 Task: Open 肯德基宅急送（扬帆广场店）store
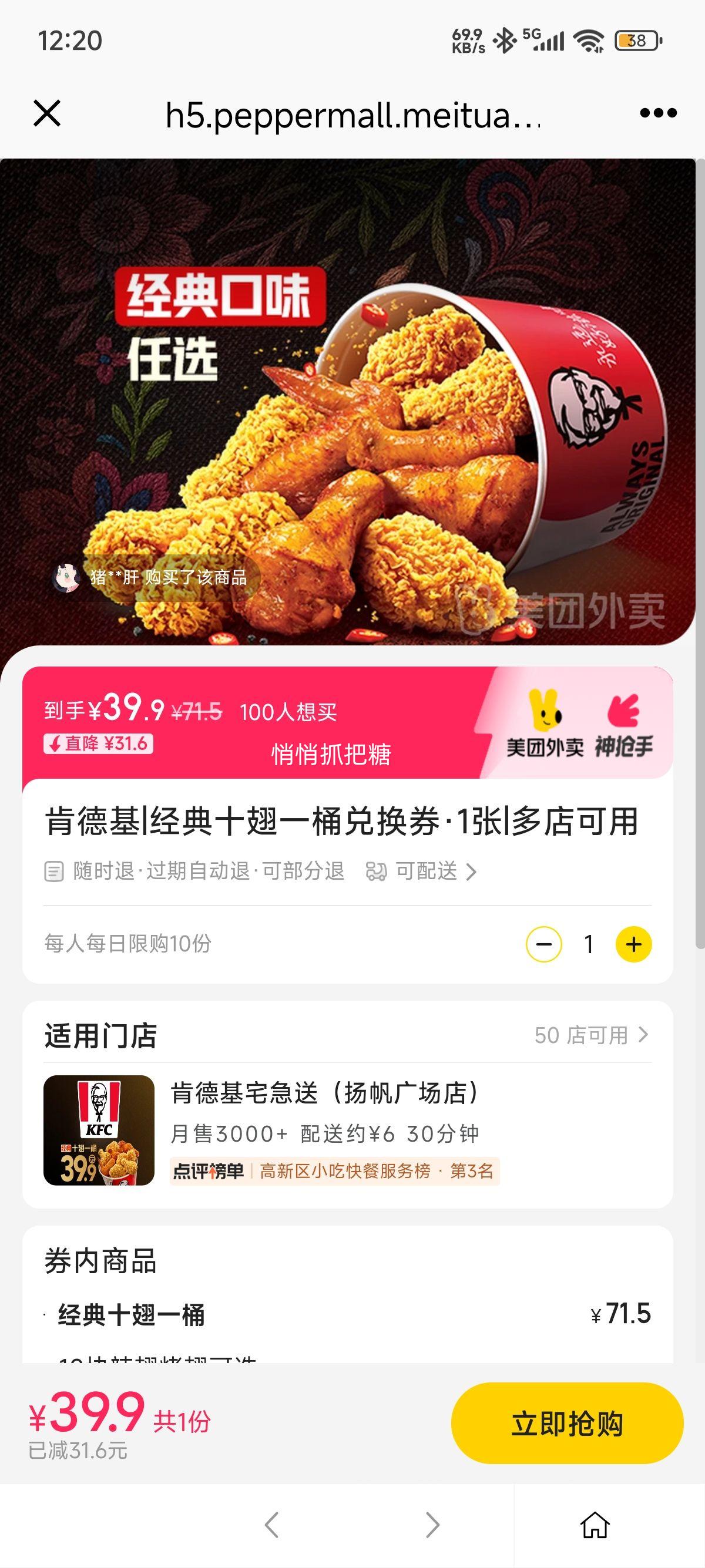(x=324, y=1093)
